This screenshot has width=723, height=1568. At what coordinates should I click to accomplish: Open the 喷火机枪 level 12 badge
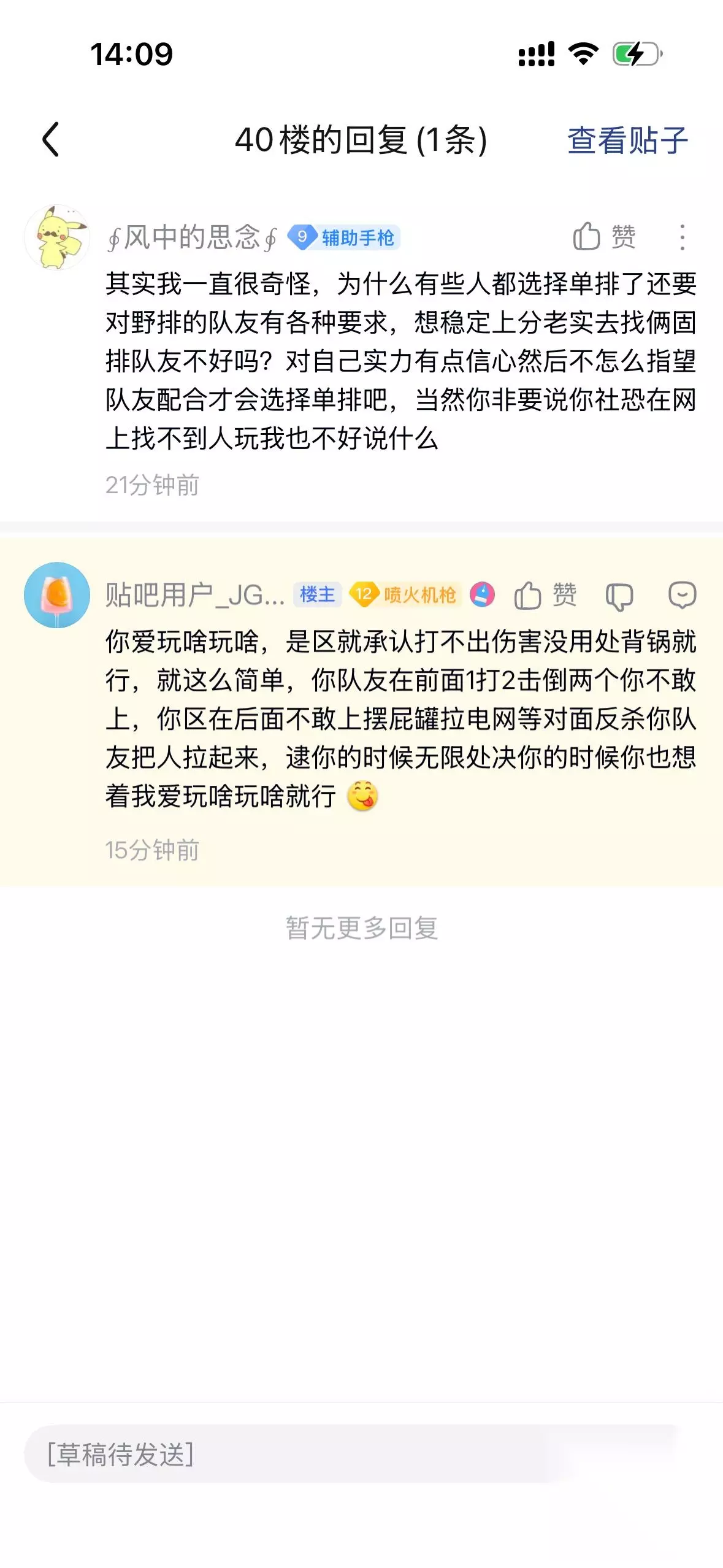[x=404, y=594]
